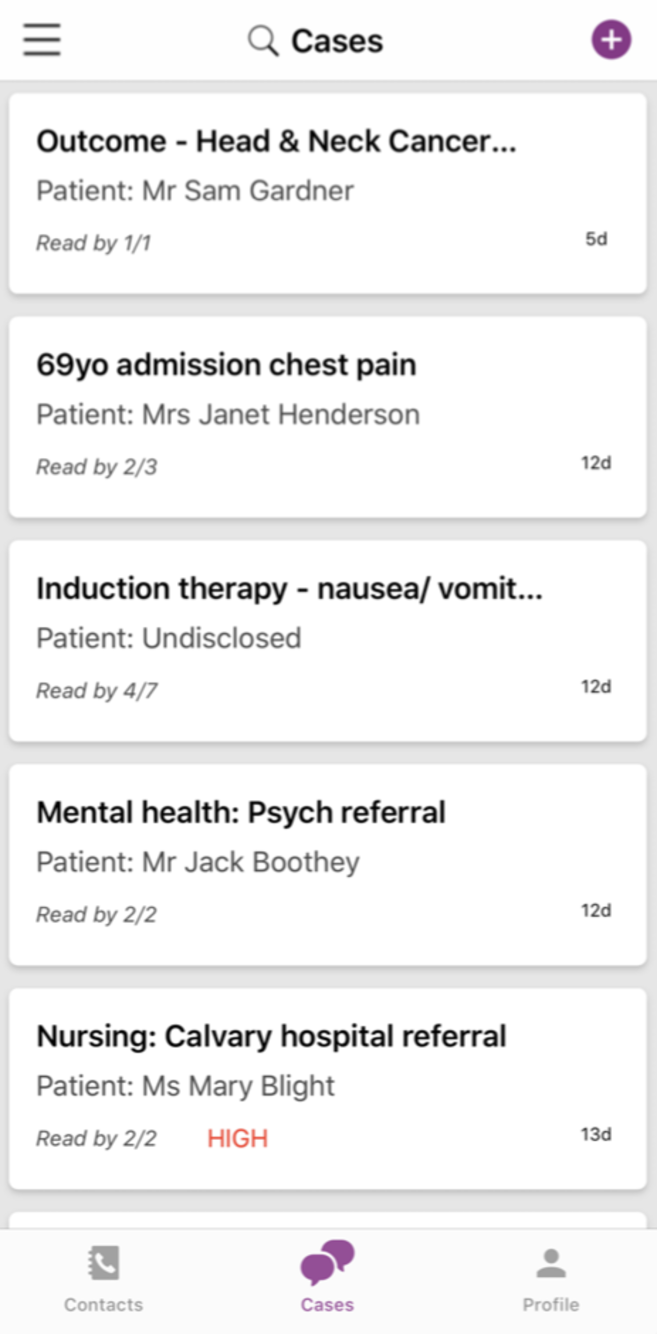Search the cases list
The width and height of the screenshot is (657, 1334).
pos(263,41)
